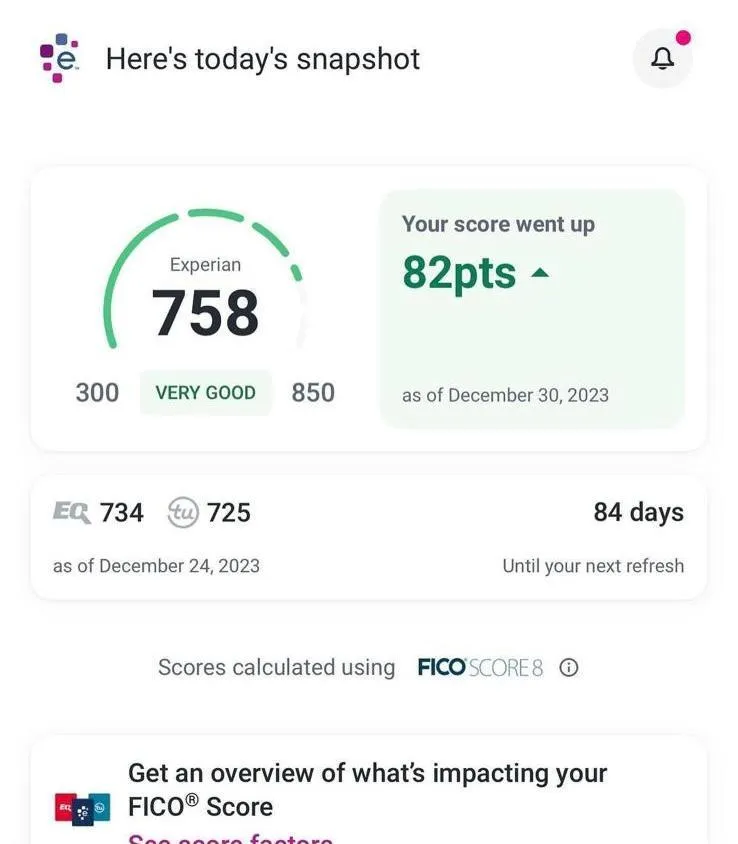
Task: Tap the FICO Score 8 info icon
Action: [568, 668]
